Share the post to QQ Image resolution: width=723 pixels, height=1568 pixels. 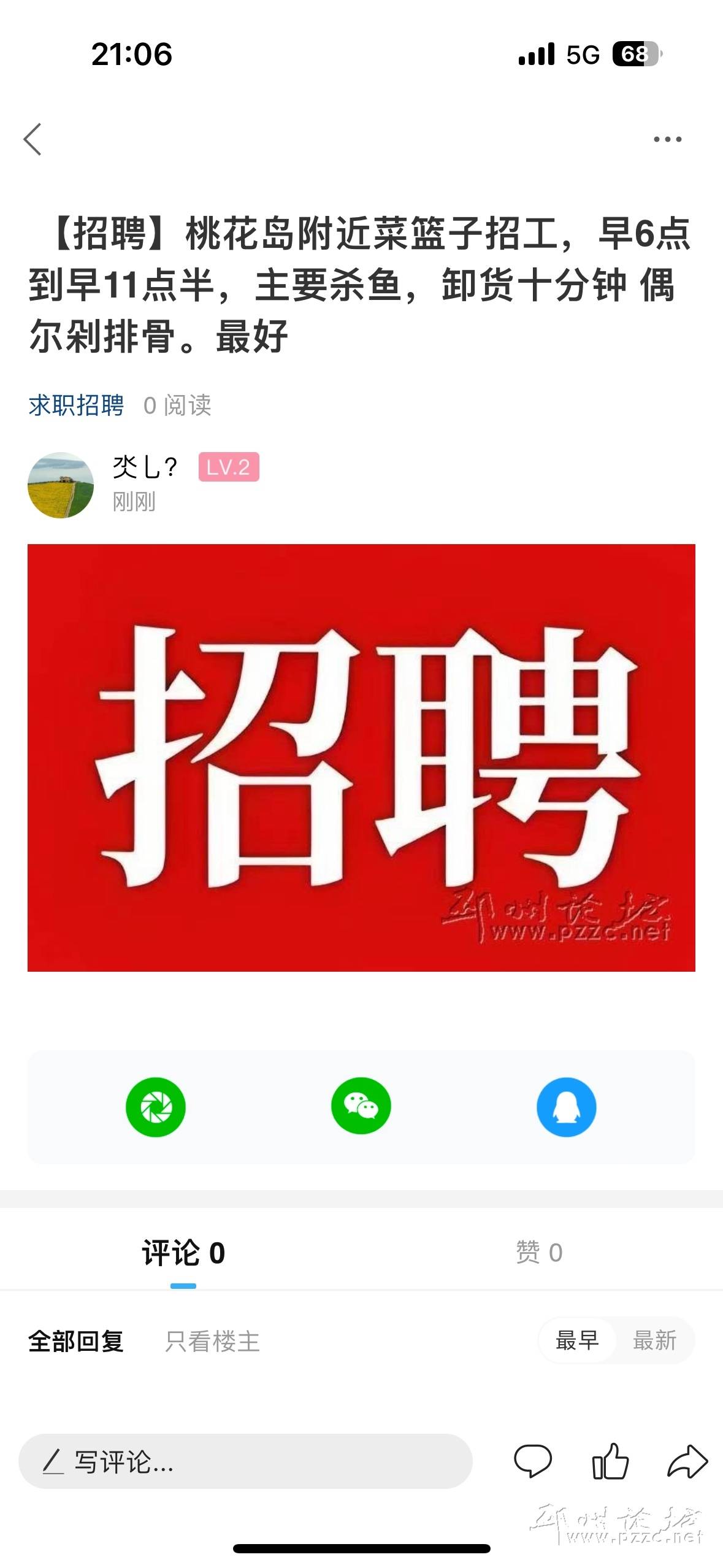tap(566, 1107)
